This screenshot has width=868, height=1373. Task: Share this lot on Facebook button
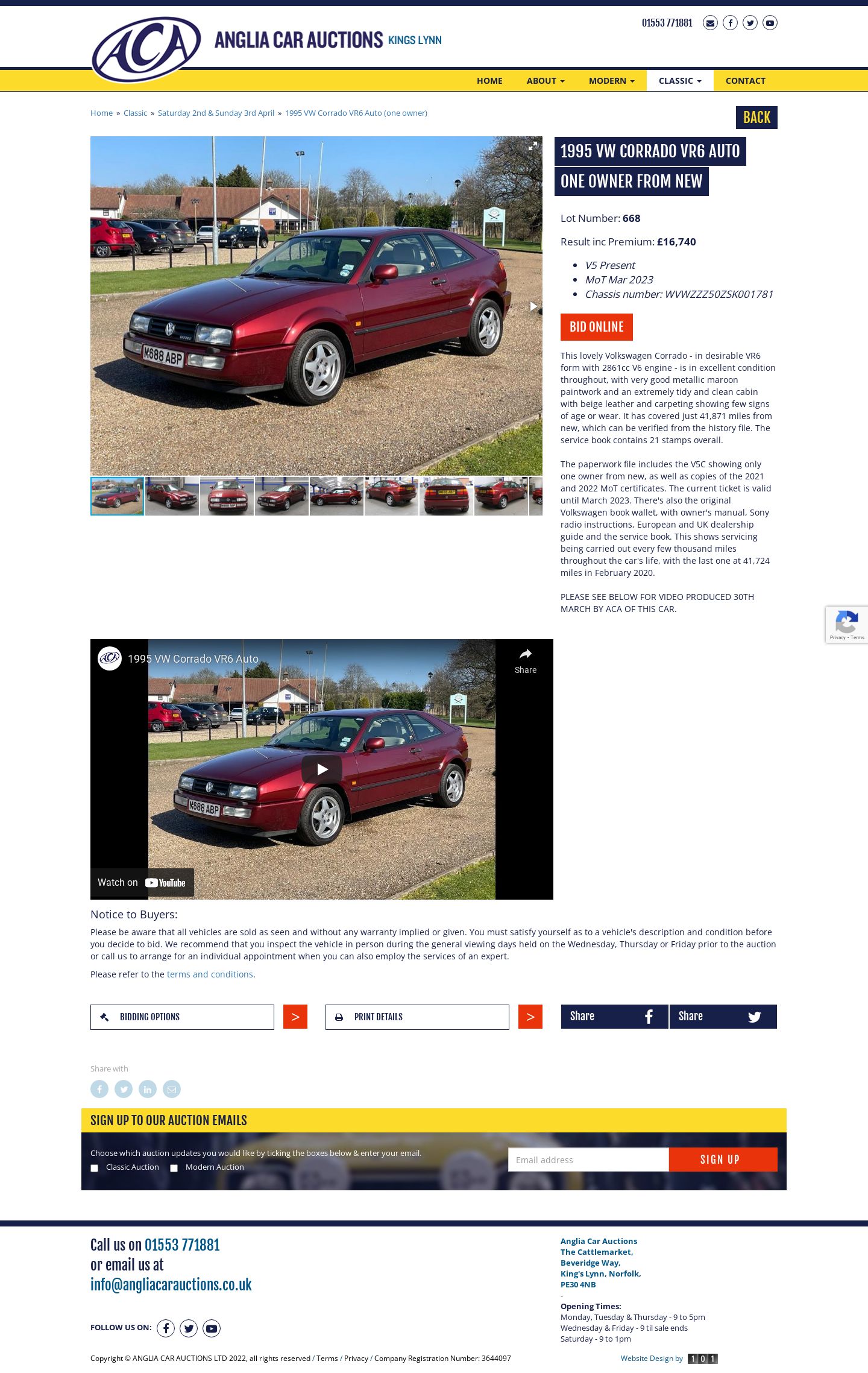click(x=614, y=1017)
